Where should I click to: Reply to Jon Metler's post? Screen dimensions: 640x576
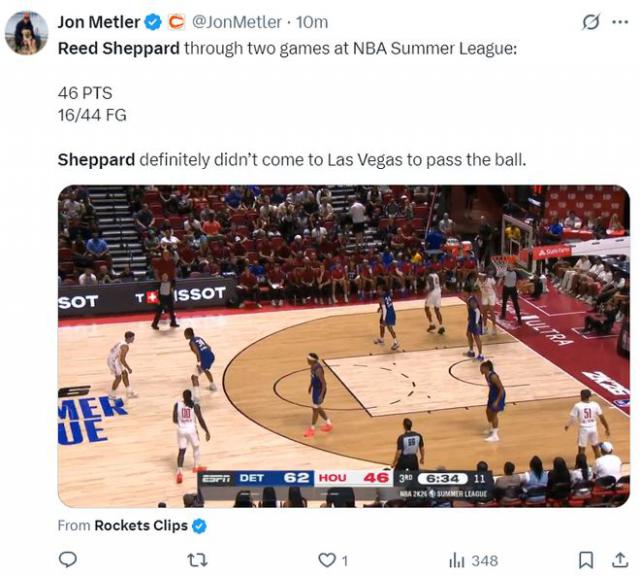coord(68,560)
